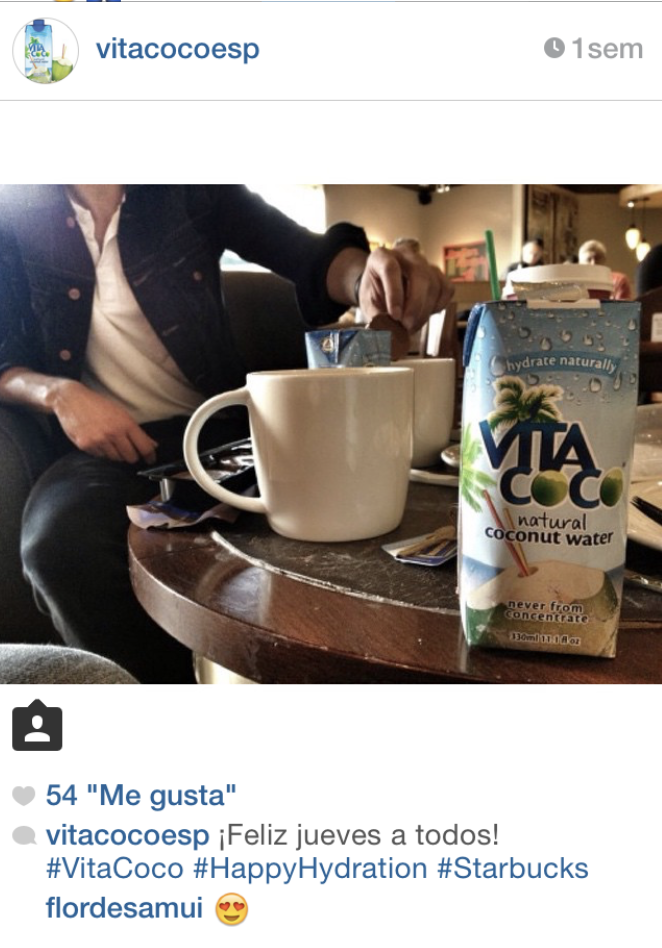
Task: View the 54 "Me gusta" likes list
Action: [x=140, y=796]
